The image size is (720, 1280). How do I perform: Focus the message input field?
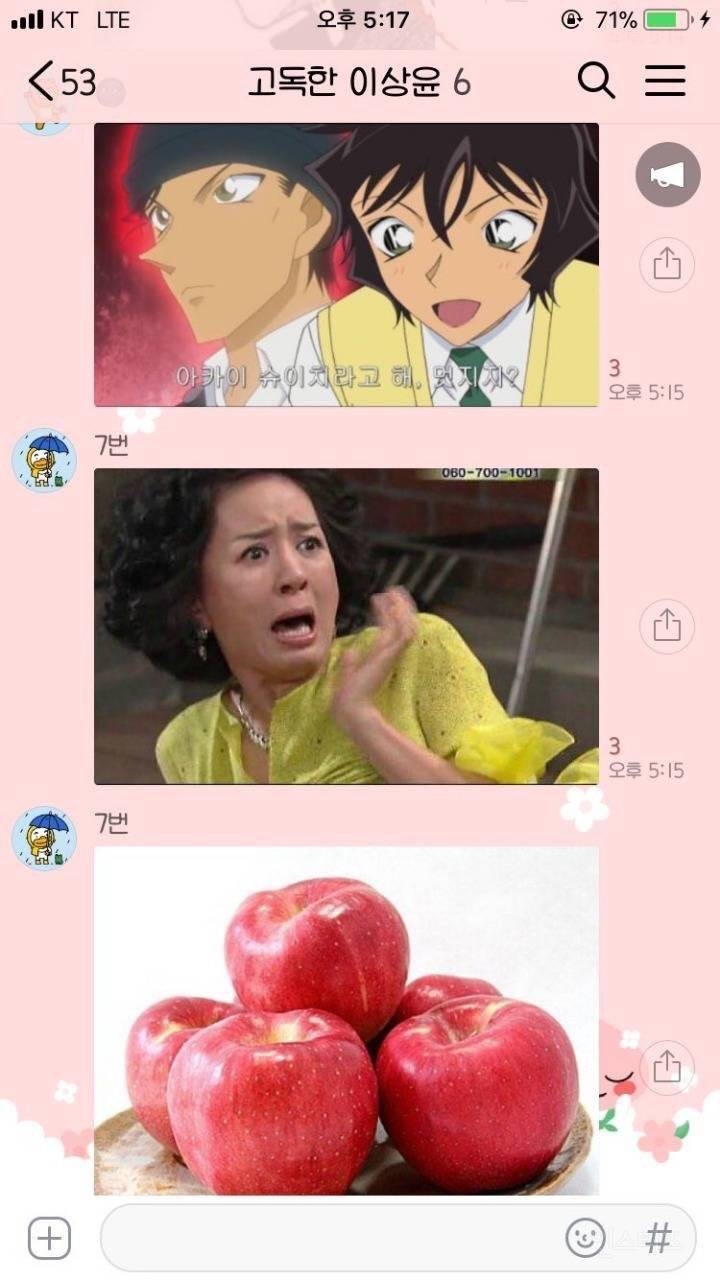pos(330,1238)
